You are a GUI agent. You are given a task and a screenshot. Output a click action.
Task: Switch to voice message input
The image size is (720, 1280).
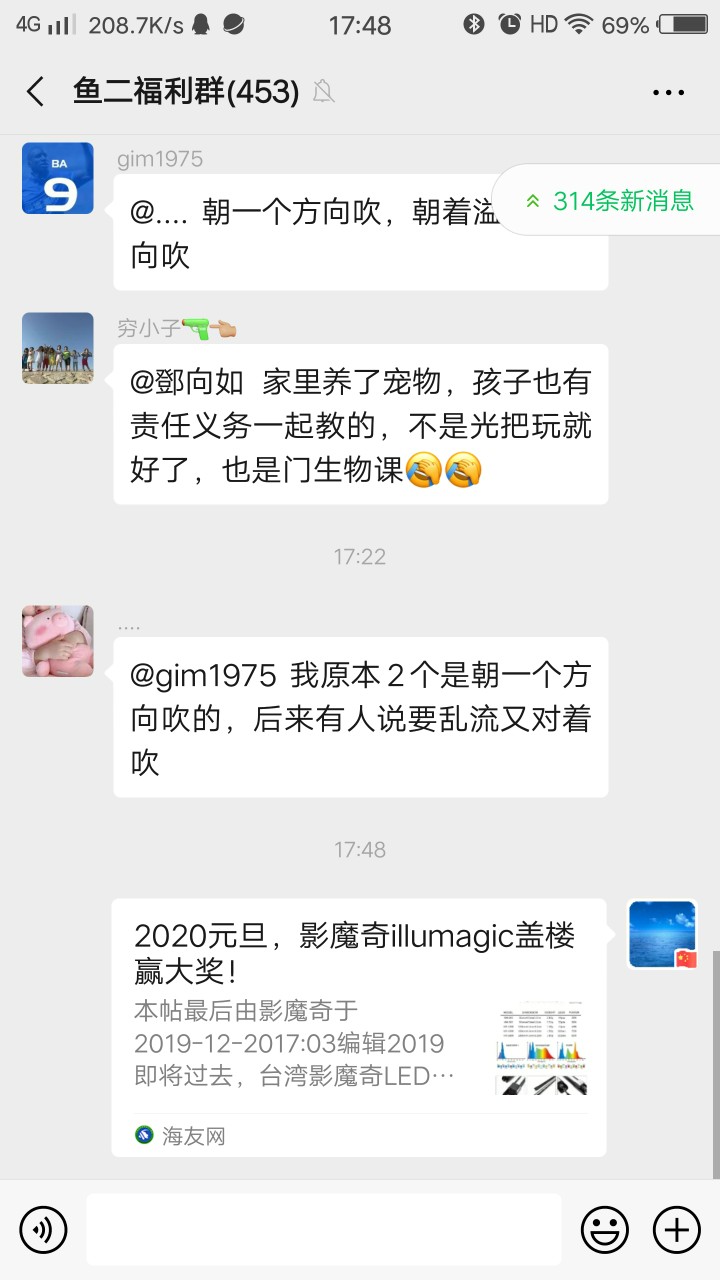[43, 1228]
